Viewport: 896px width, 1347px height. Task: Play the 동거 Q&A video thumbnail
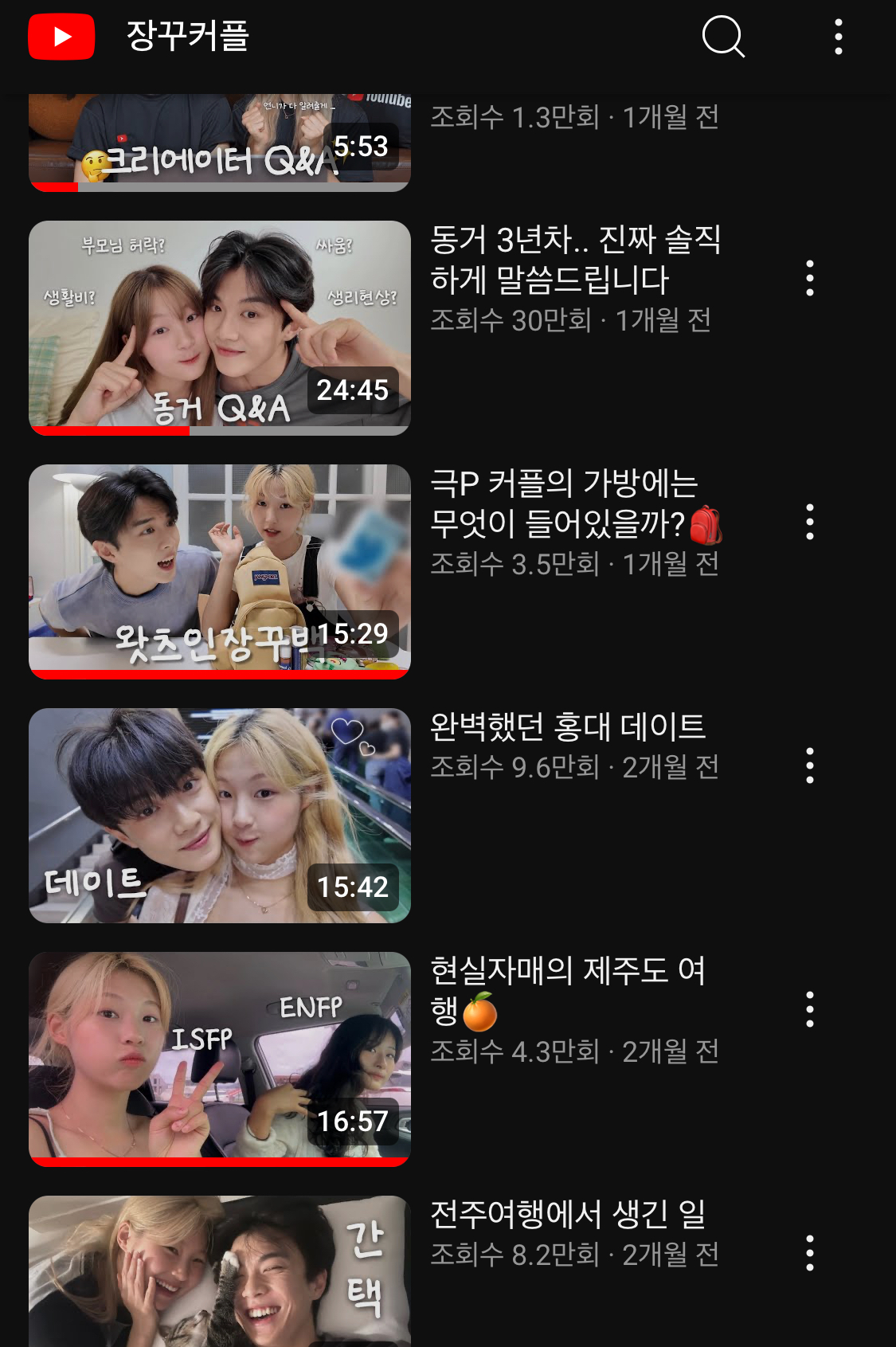(x=220, y=327)
